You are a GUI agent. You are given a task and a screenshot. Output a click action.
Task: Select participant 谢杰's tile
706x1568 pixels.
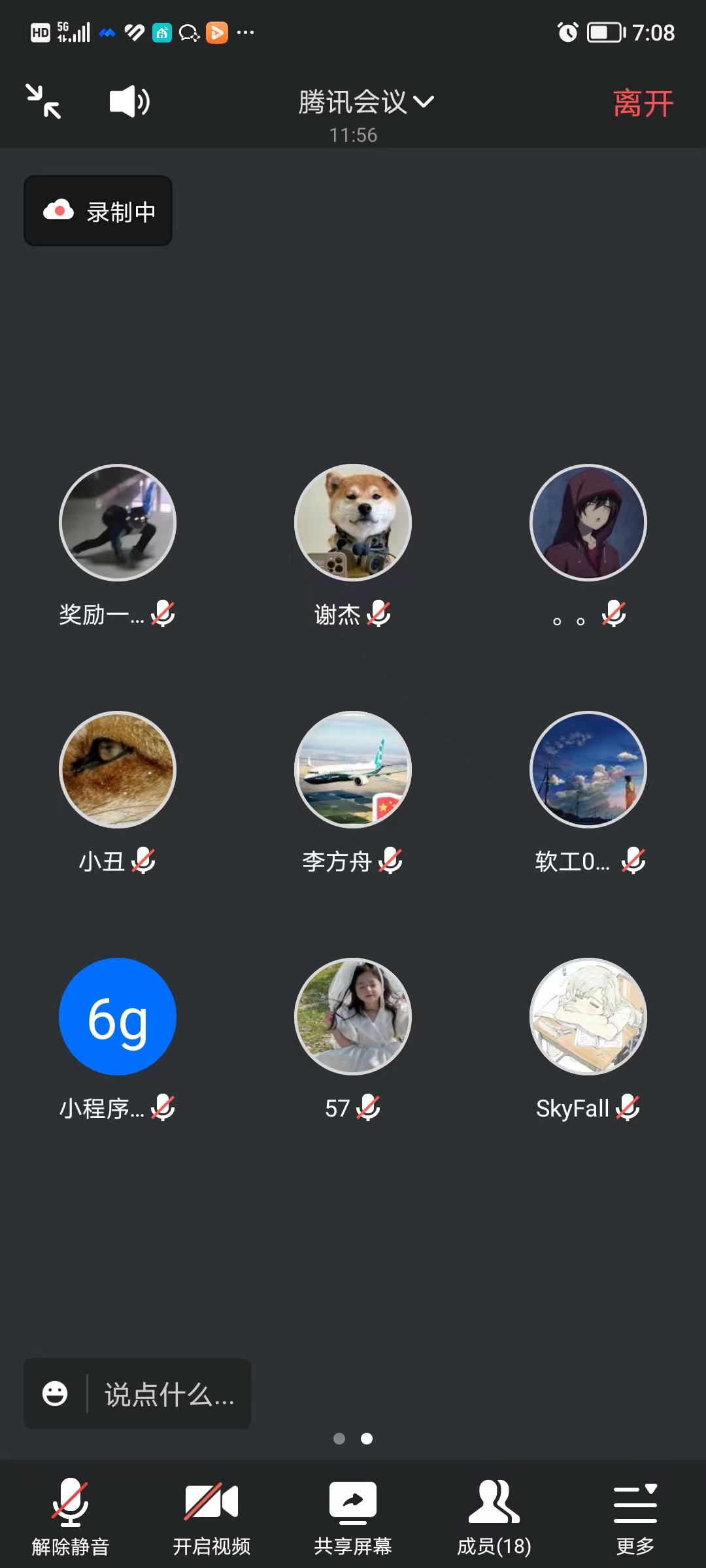click(x=353, y=523)
